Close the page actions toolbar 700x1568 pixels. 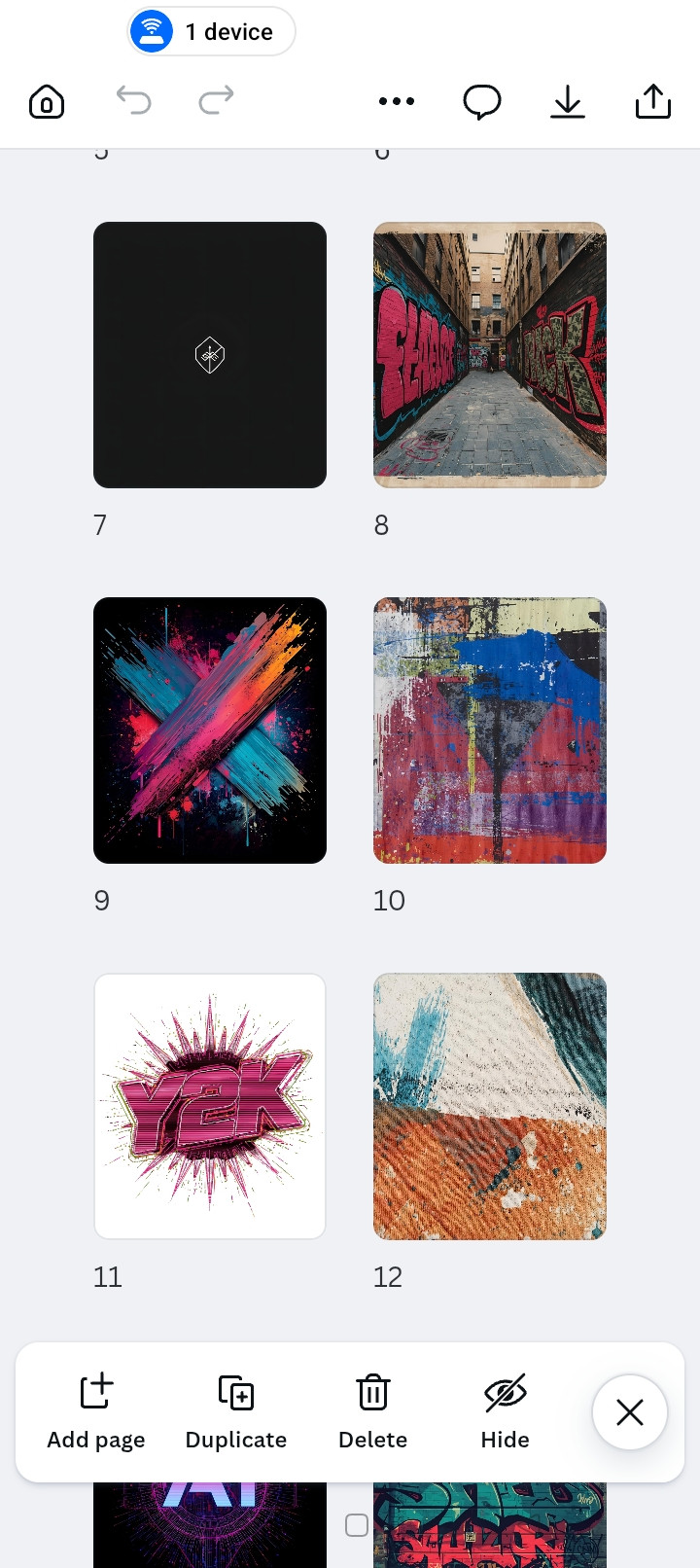pyautogui.click(x=630, y=1412)
